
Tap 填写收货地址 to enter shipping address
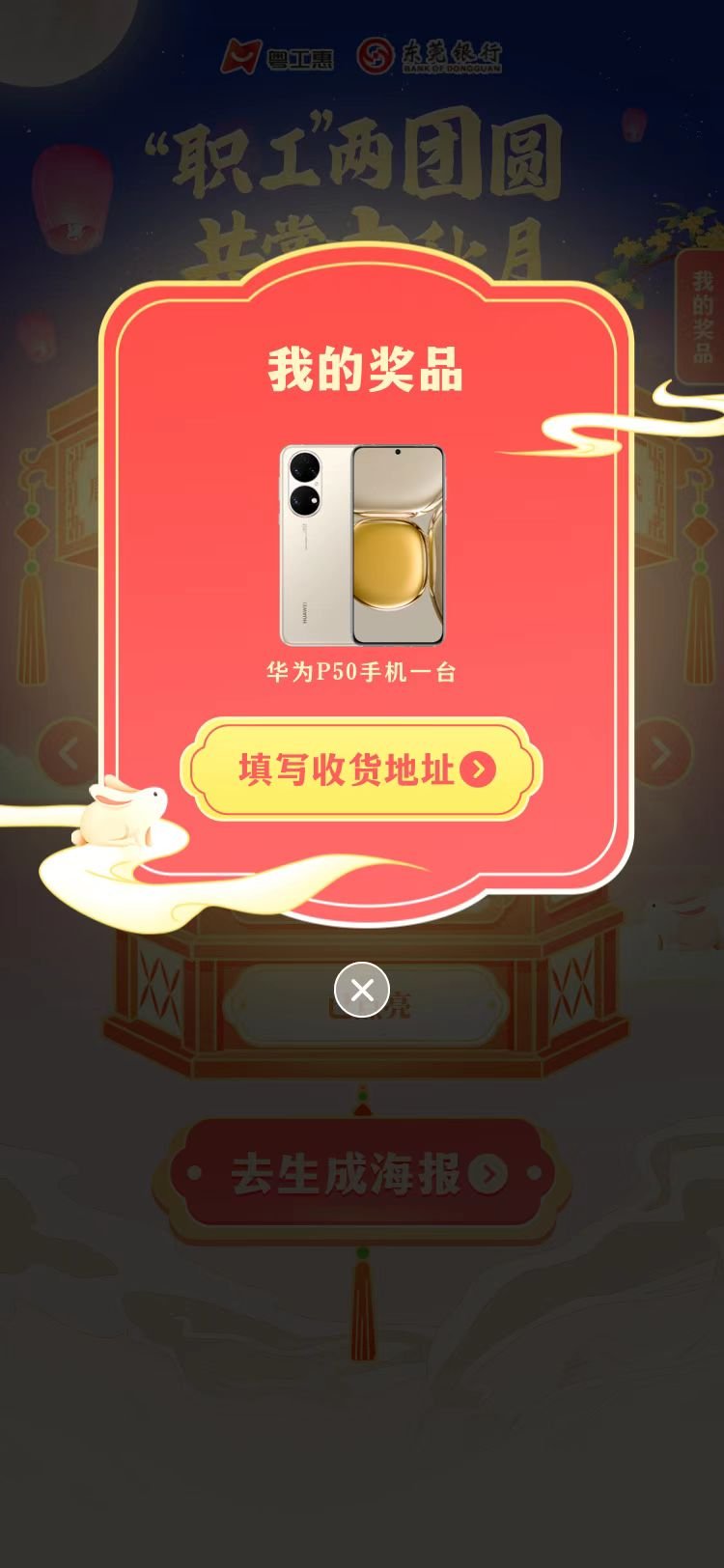point(362,770)
